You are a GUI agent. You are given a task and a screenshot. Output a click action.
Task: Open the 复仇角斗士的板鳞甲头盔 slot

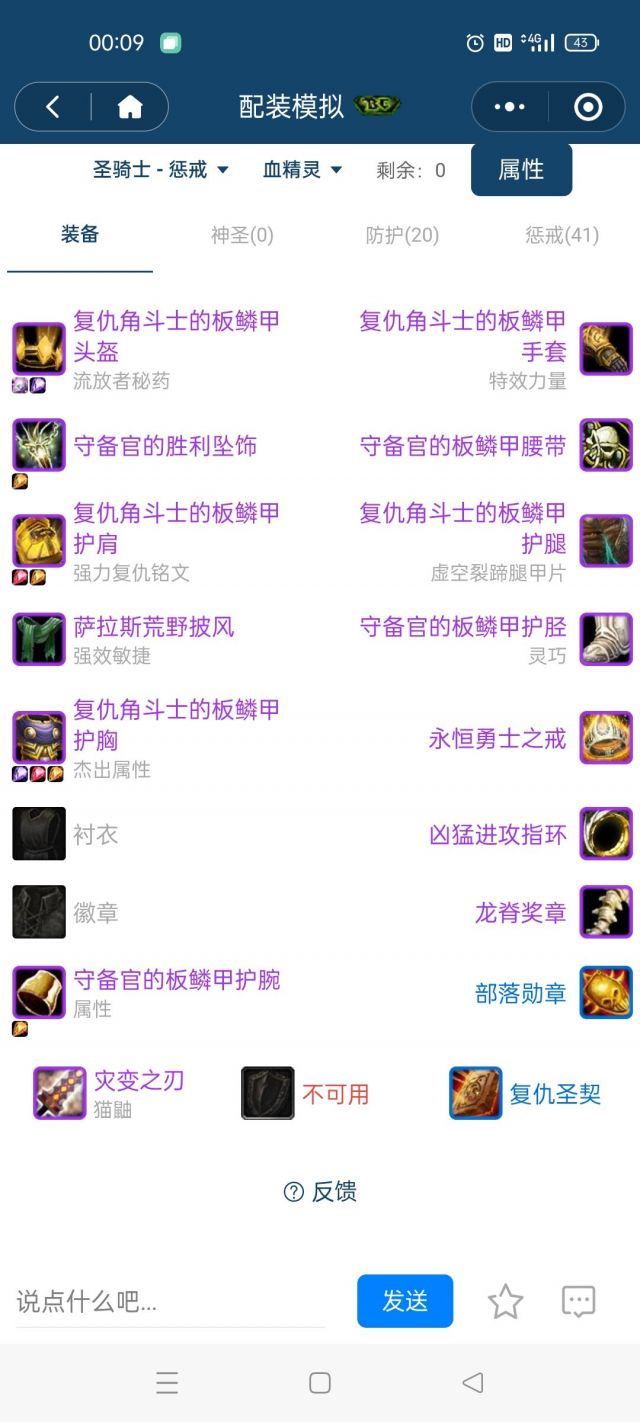pos(176,336)
